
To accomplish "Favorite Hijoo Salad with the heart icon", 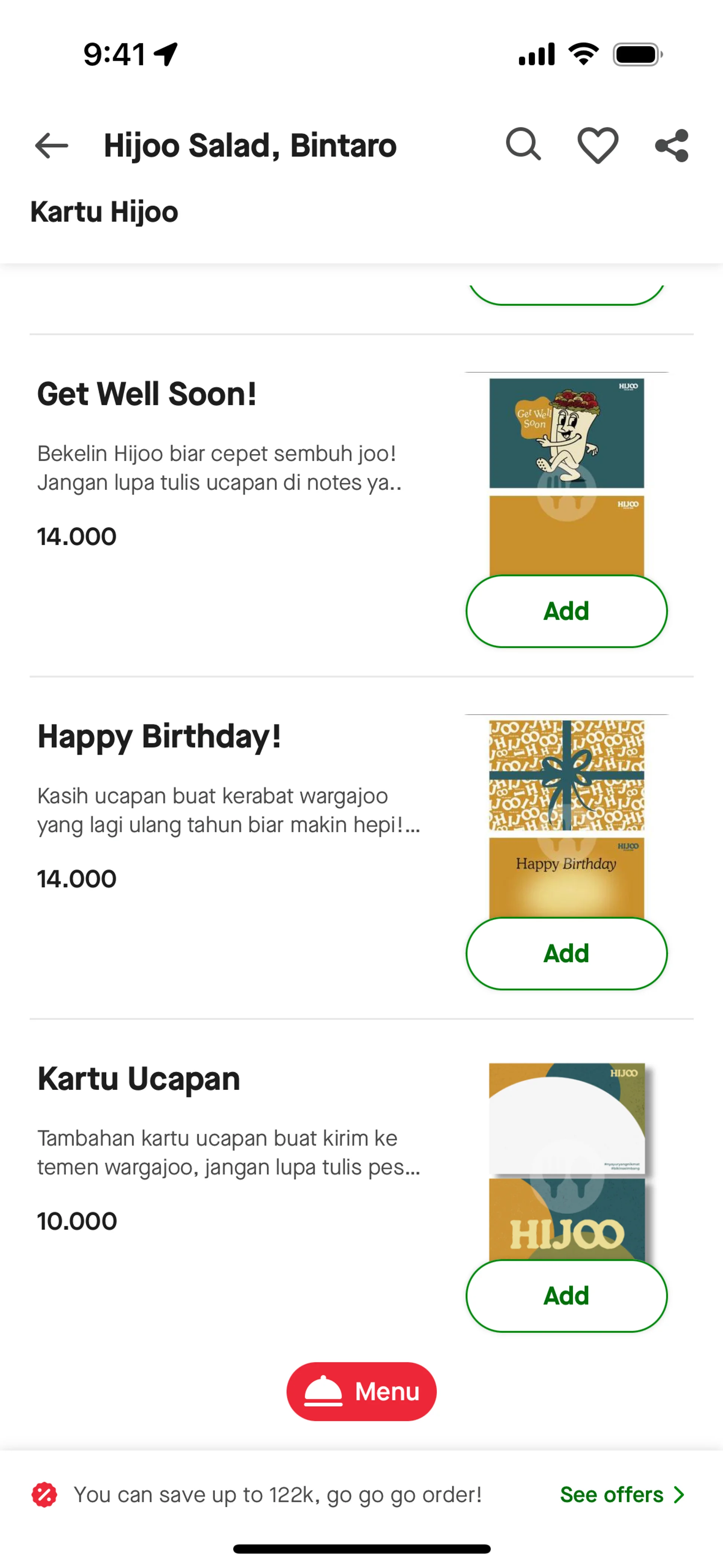I will click(598, 145).
